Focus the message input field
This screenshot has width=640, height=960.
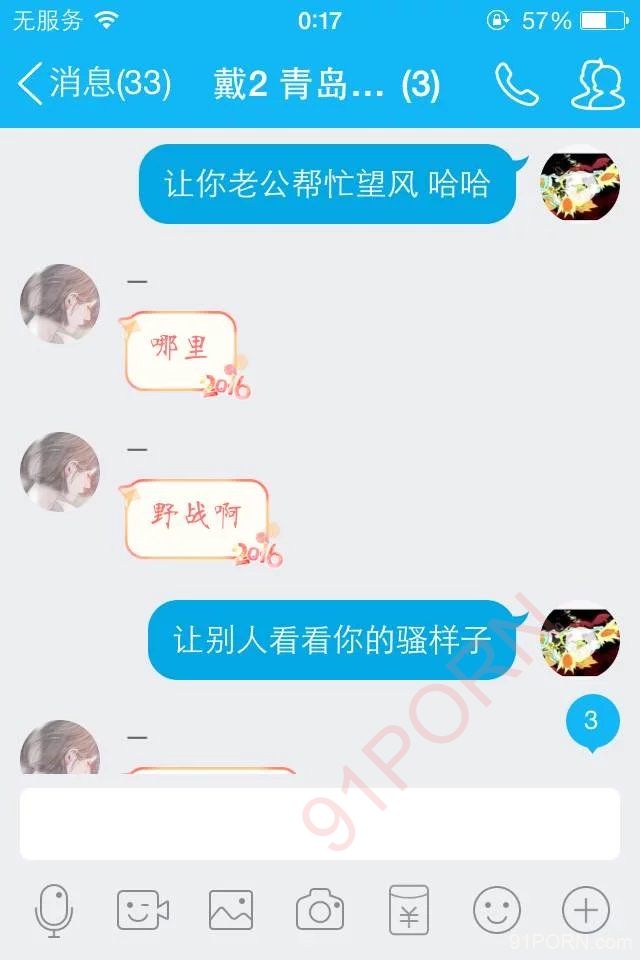coord(320,823)
